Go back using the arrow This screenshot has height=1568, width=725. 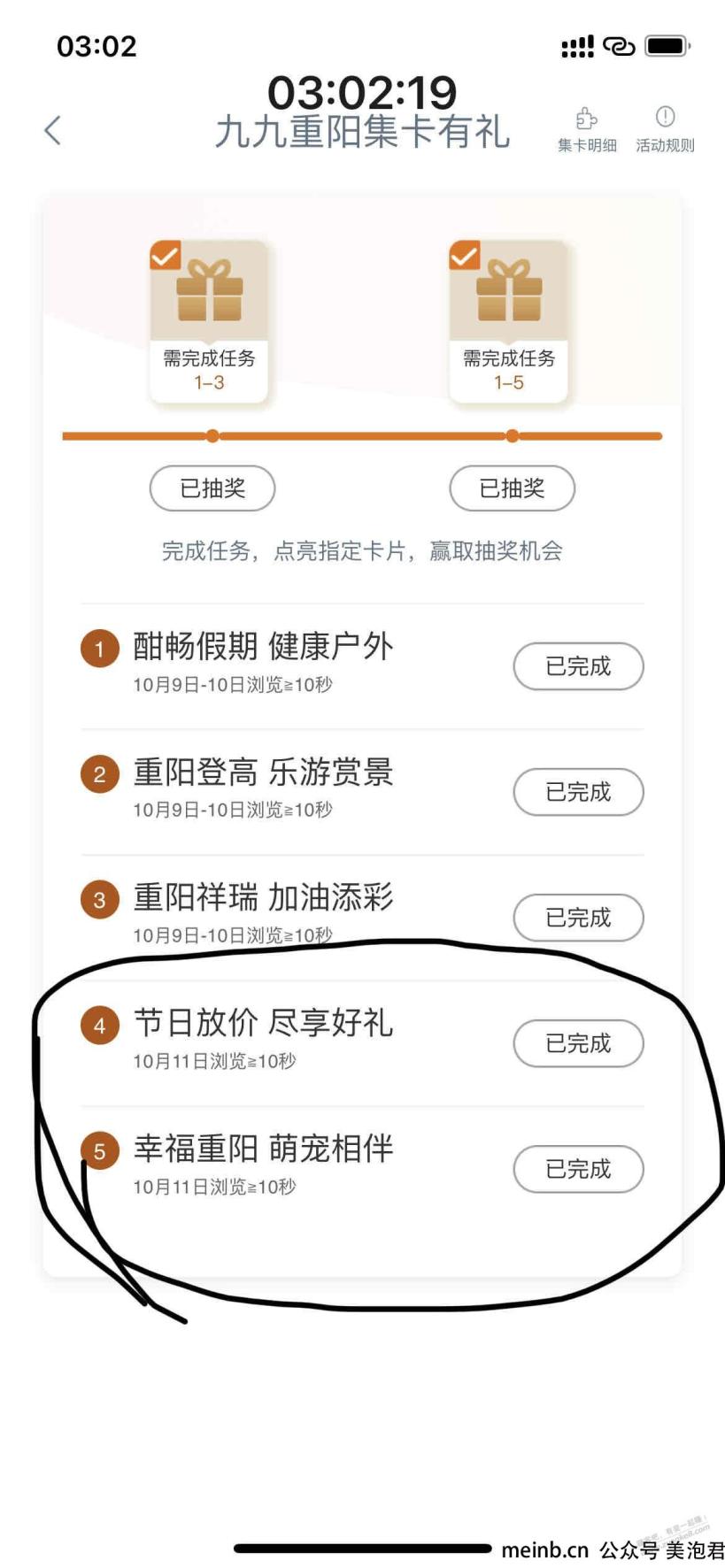click(53, 130)
